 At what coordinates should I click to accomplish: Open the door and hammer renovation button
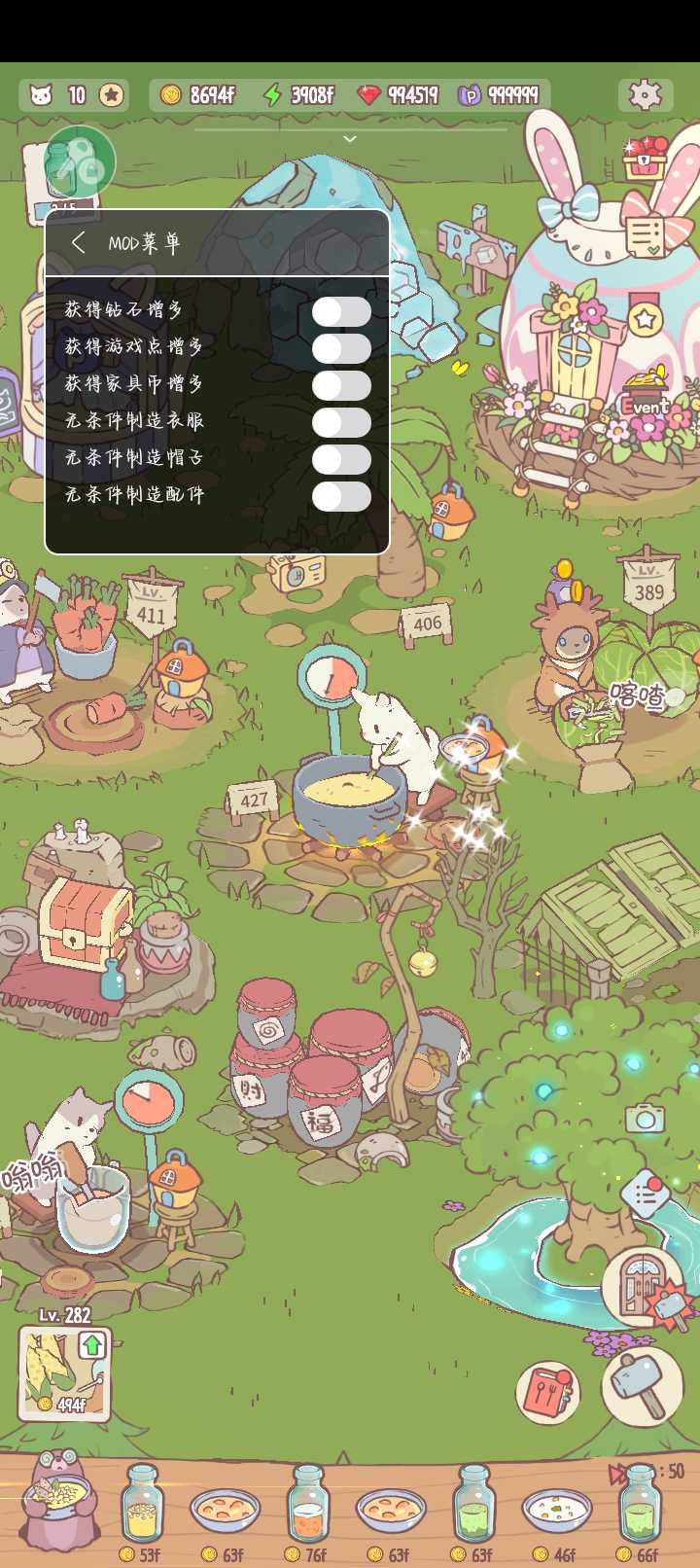pos(647,1289)
